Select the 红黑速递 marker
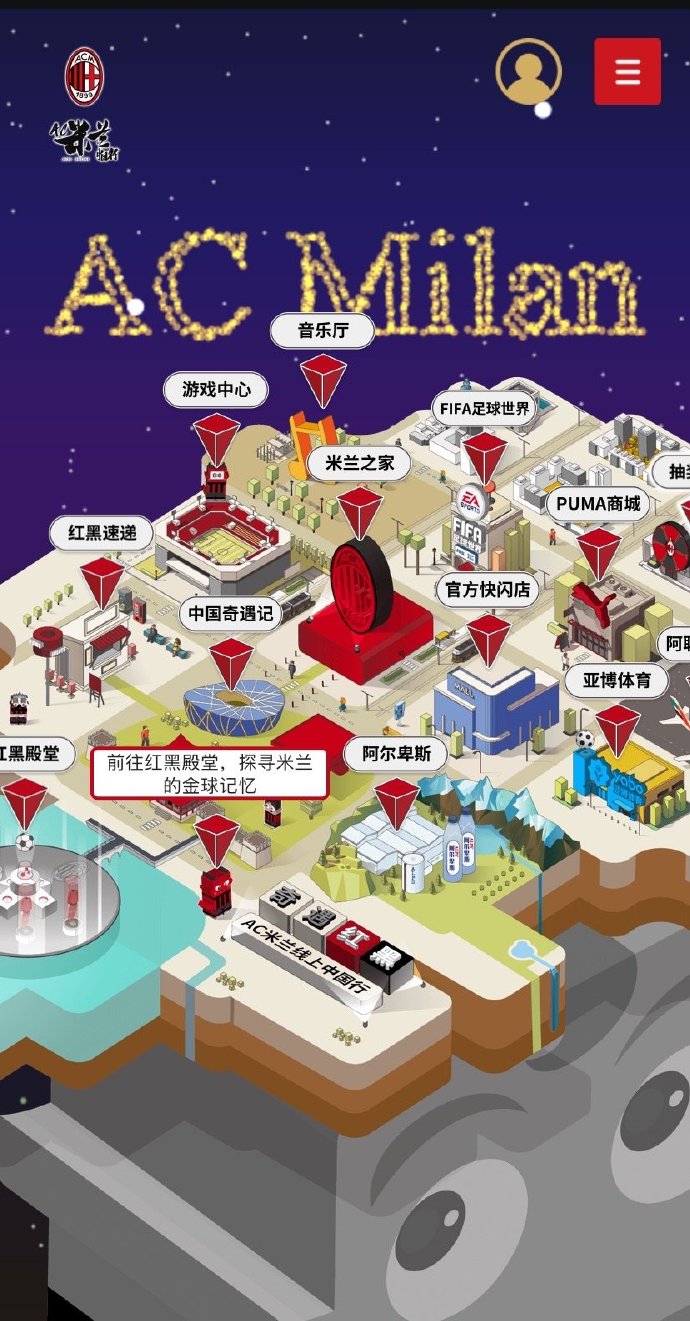The height and width of the screenshot is (1321, 690). (102, 533)
